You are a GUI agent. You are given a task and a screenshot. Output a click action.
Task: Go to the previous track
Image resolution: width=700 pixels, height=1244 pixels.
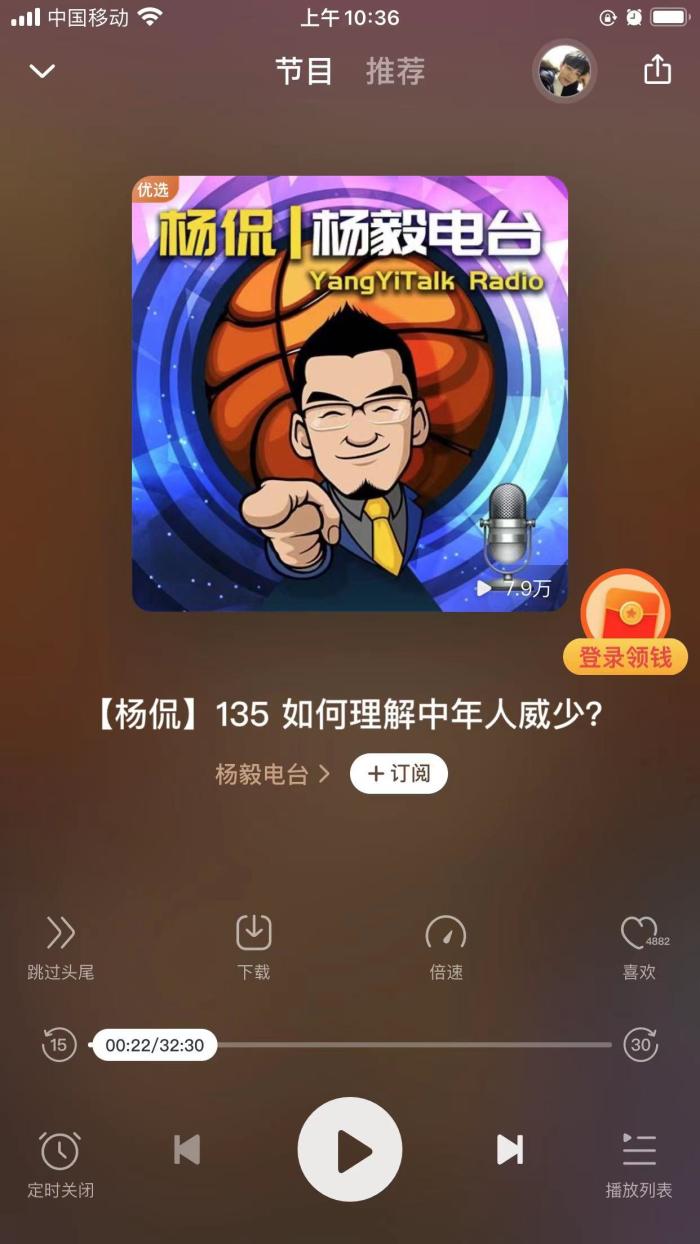[187, 1150]
